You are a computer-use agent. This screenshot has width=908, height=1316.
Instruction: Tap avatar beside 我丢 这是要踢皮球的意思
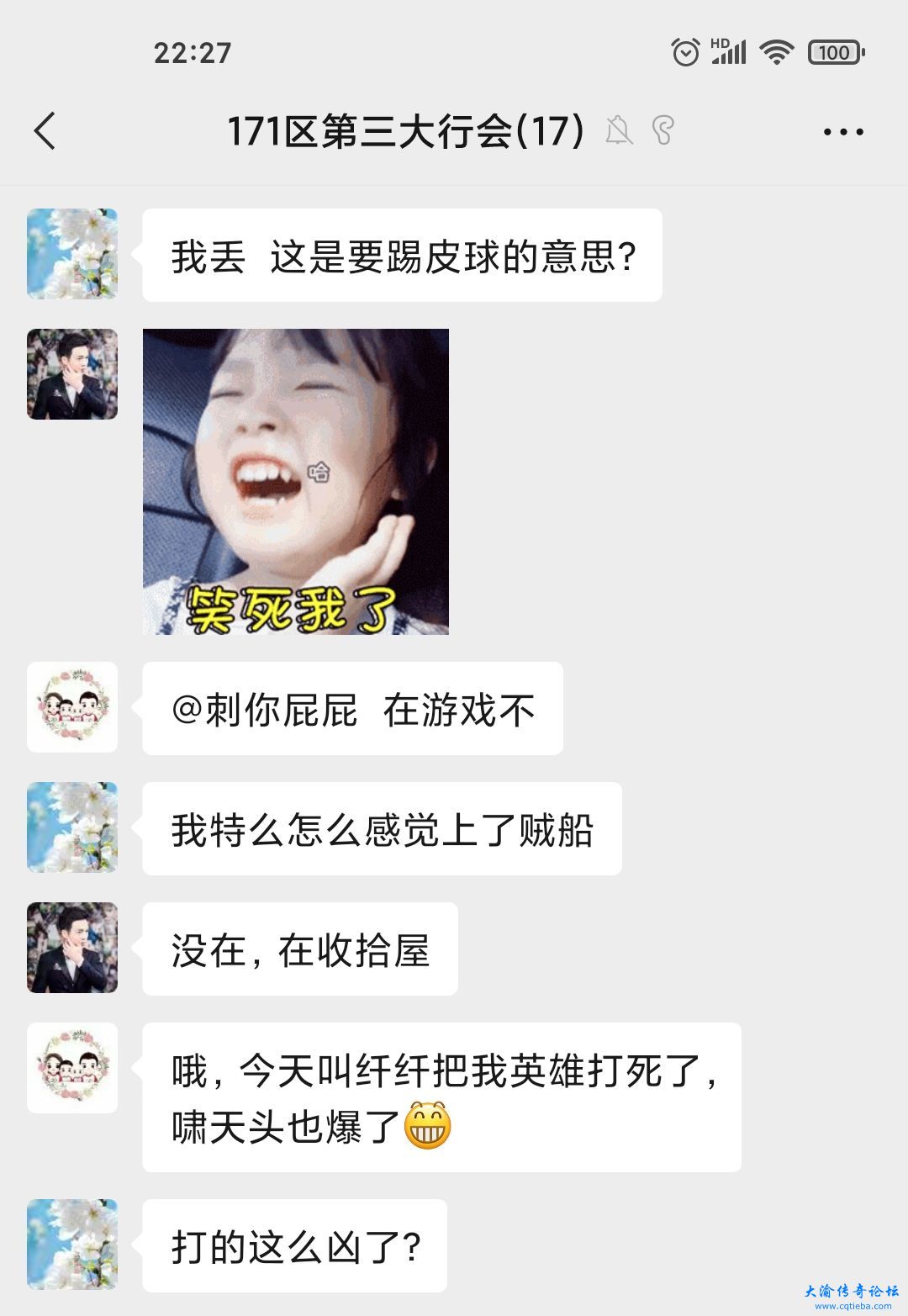click(72, 254)
